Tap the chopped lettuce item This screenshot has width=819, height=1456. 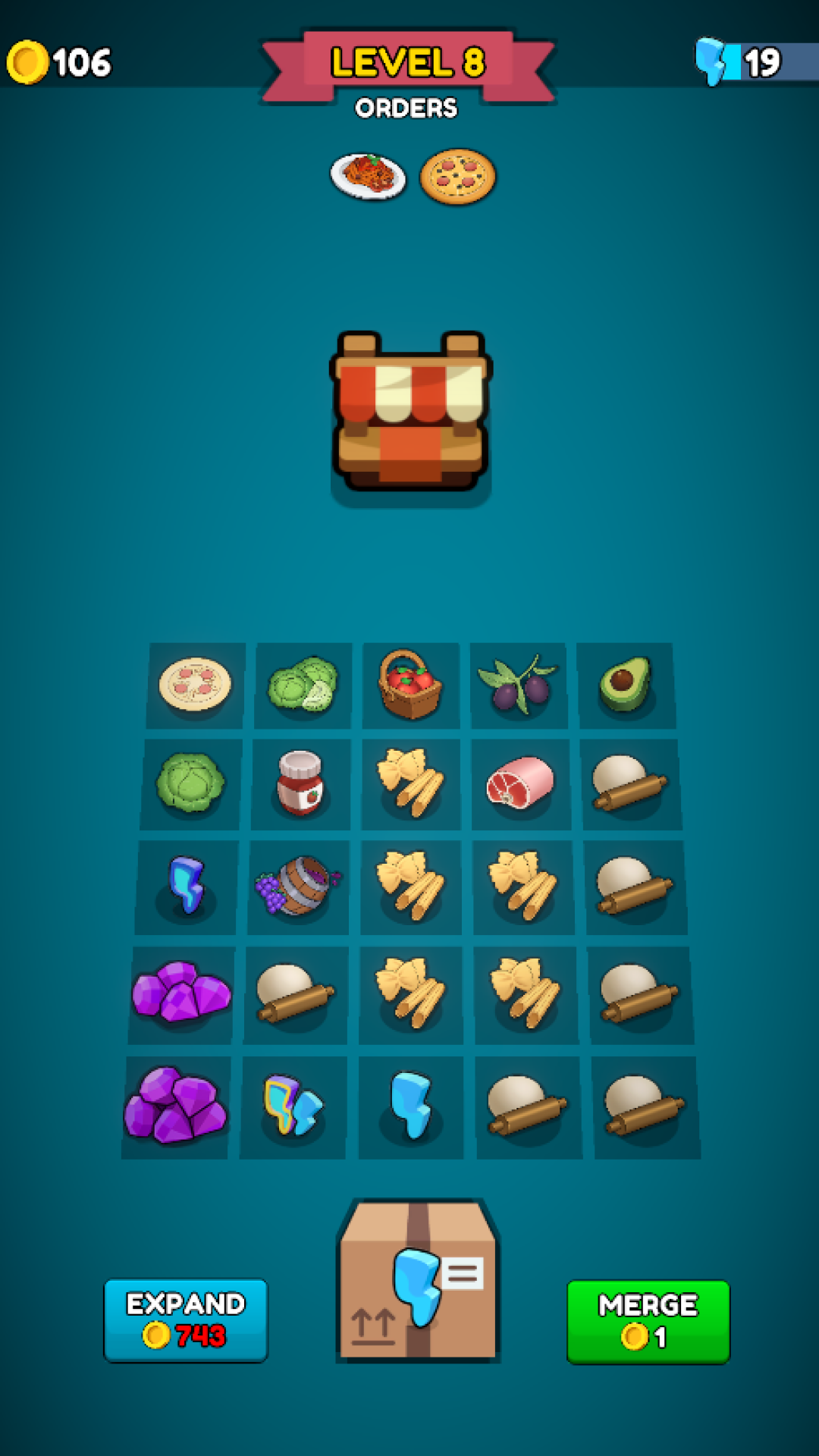pyautogui.click(x=303, y=684)
